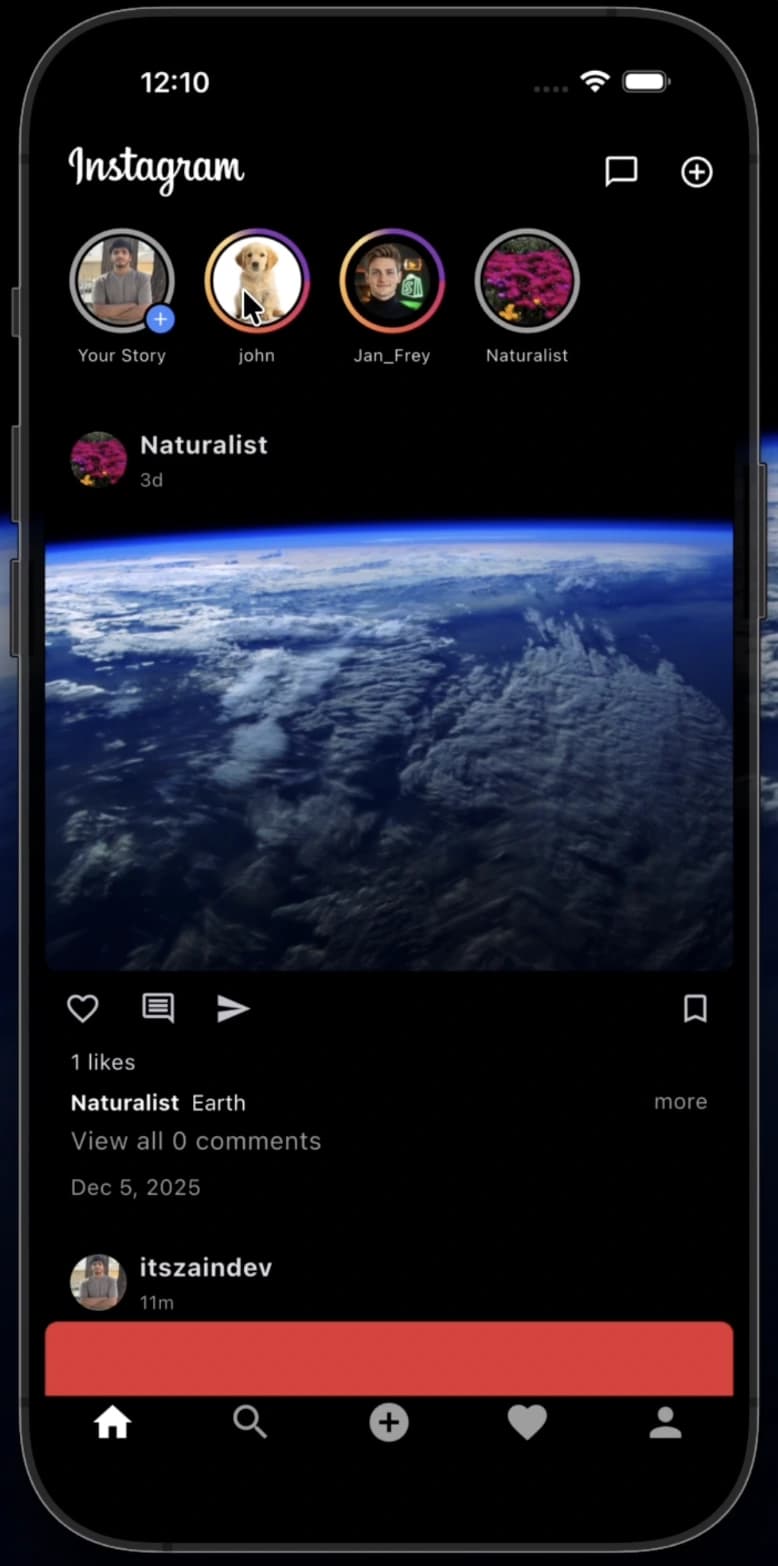Go to your profile via person icon

tap(665, 1422)
